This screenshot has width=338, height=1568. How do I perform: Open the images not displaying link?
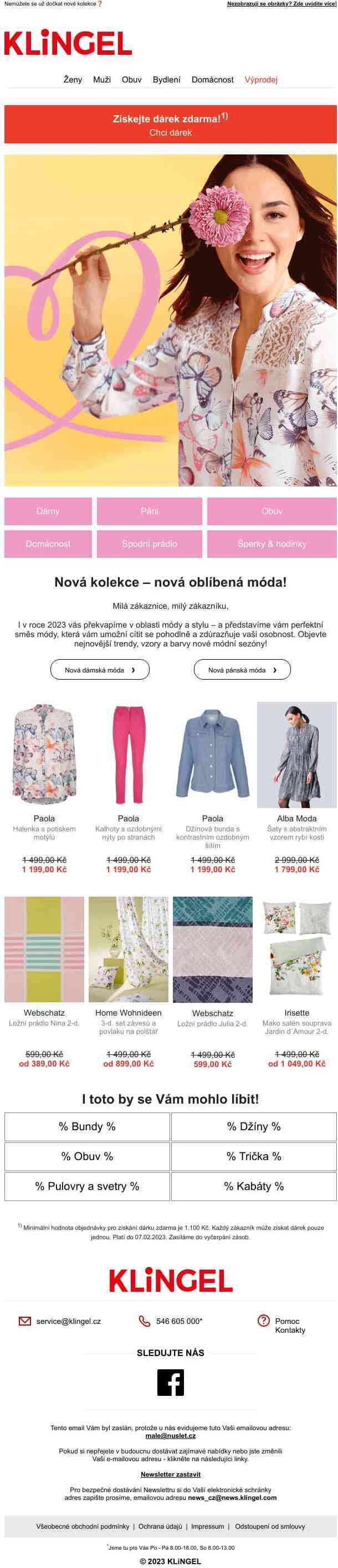281,4
